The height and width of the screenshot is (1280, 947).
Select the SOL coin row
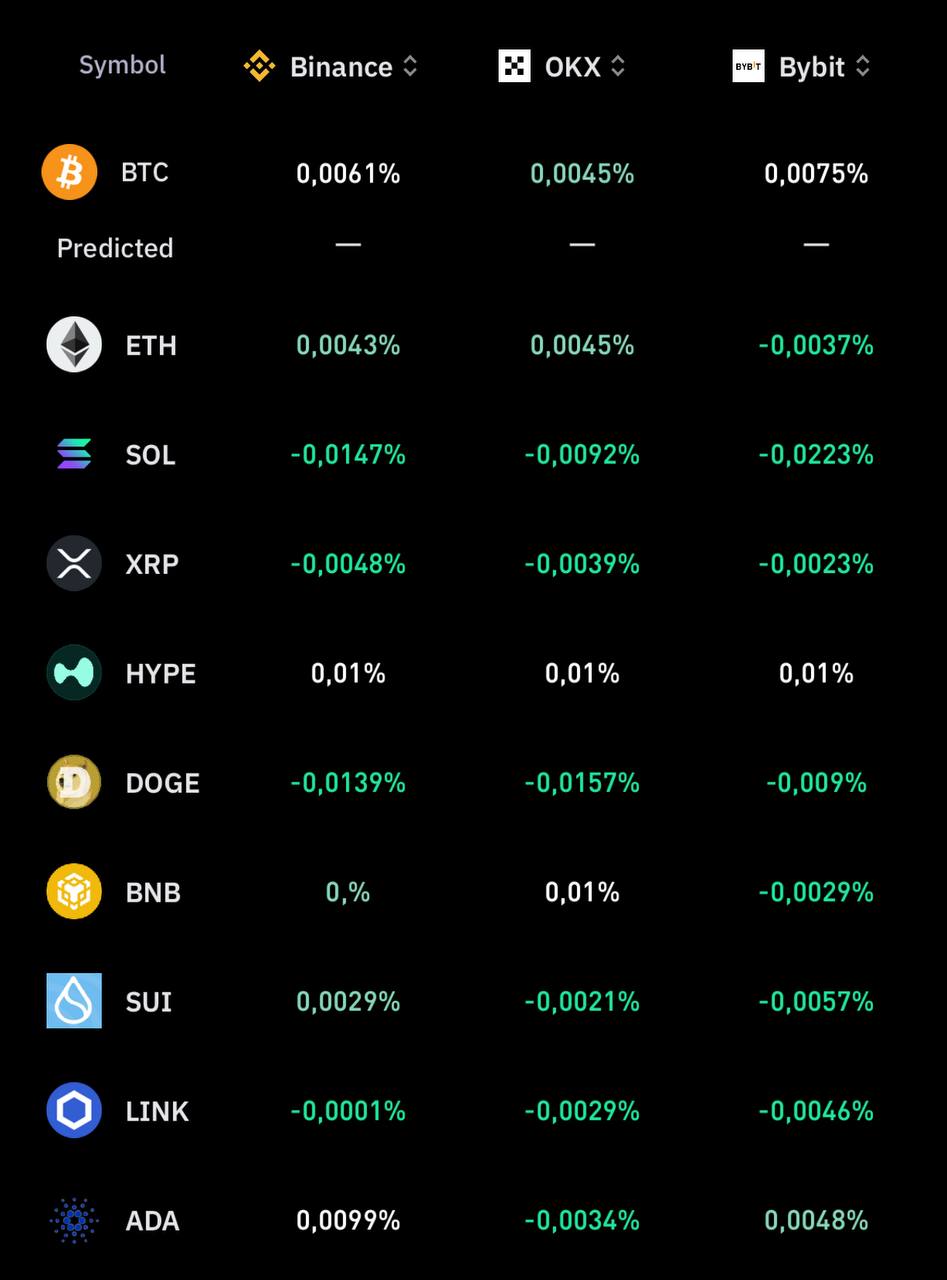(x=150, y=455)
